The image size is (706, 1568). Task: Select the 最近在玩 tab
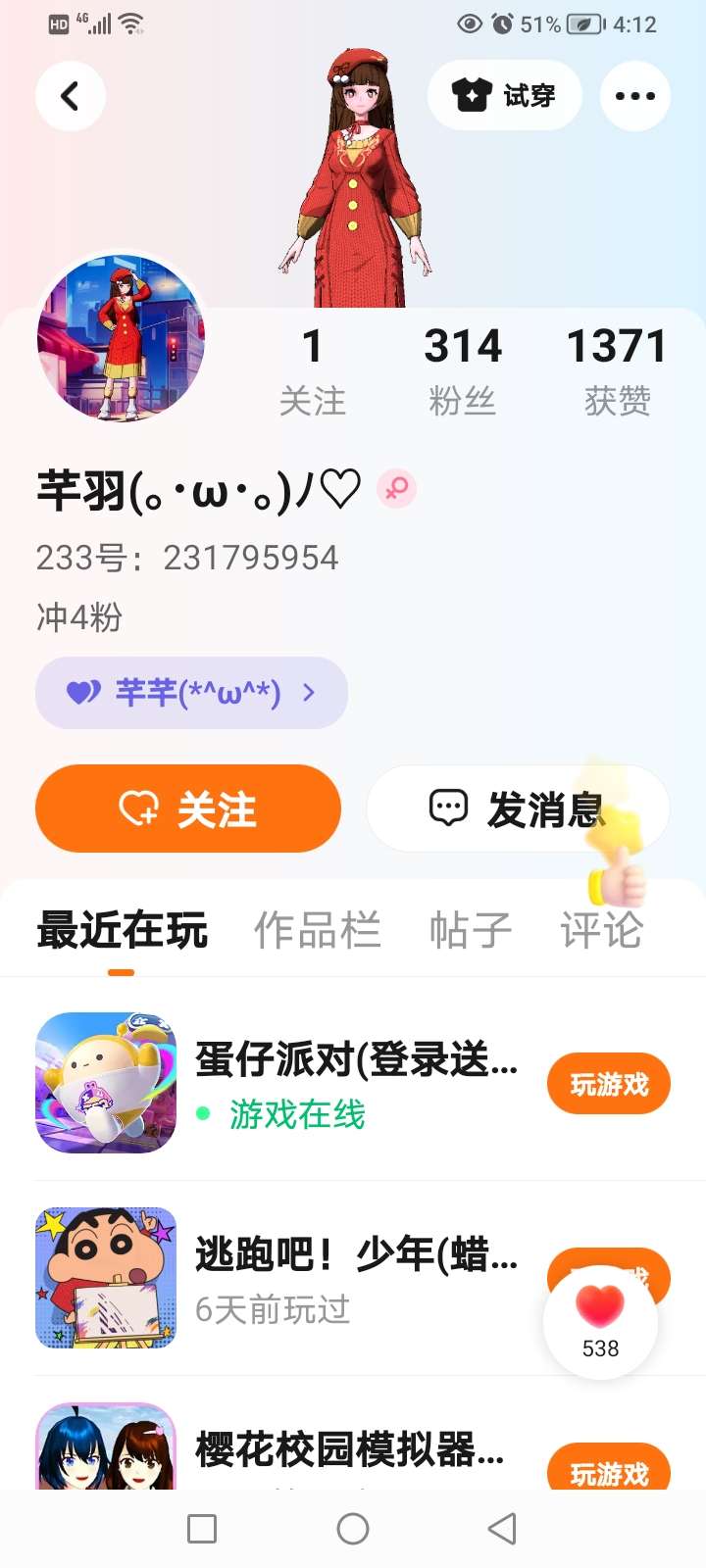tap(123, 930)
